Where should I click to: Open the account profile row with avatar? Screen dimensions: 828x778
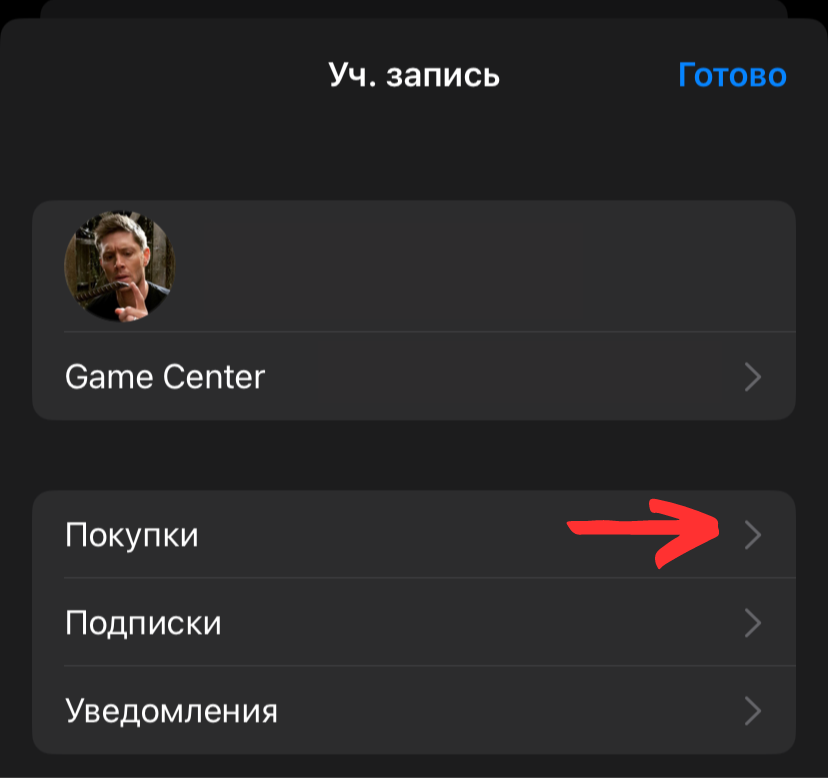[414, 266]
